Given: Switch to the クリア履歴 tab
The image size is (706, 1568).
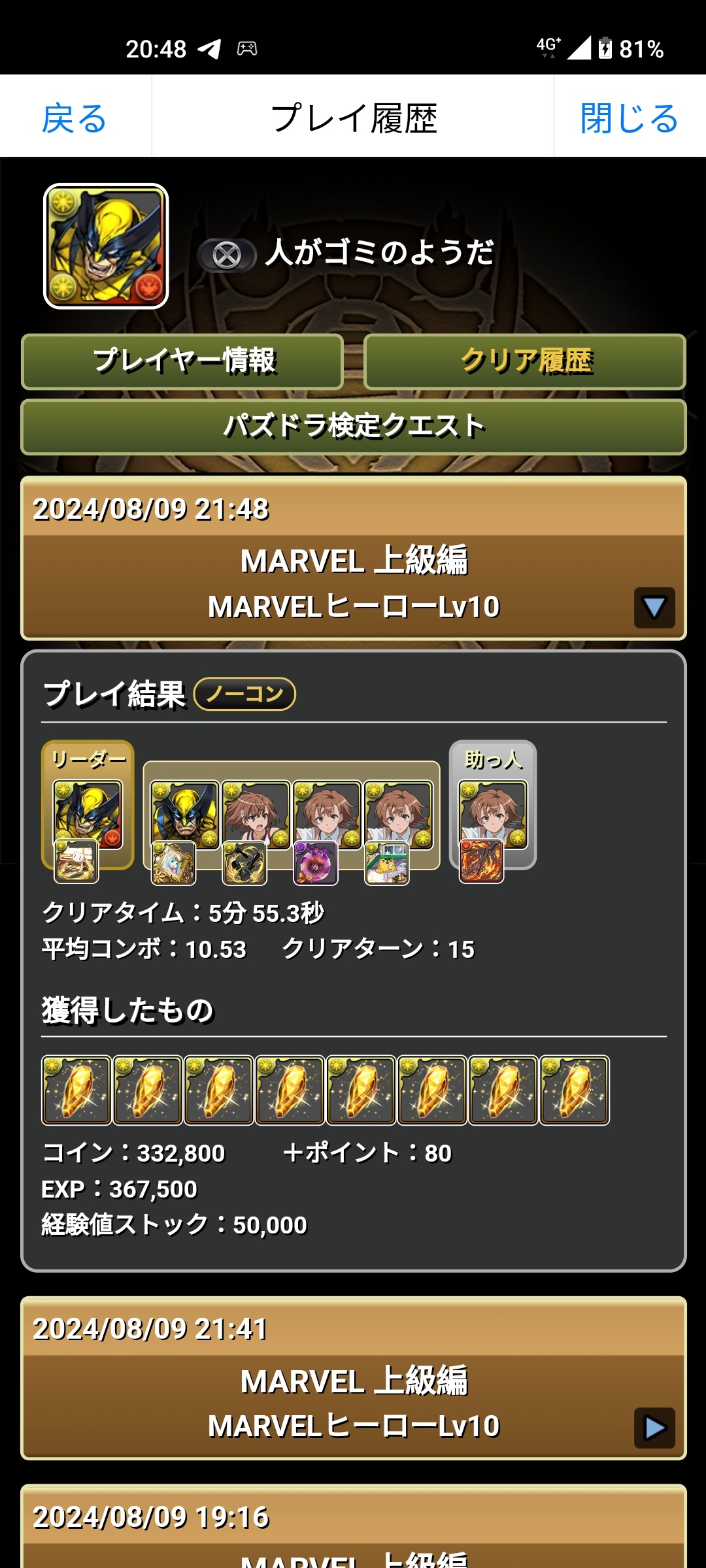Looking at the screenshot, I should tap(525, 361).
